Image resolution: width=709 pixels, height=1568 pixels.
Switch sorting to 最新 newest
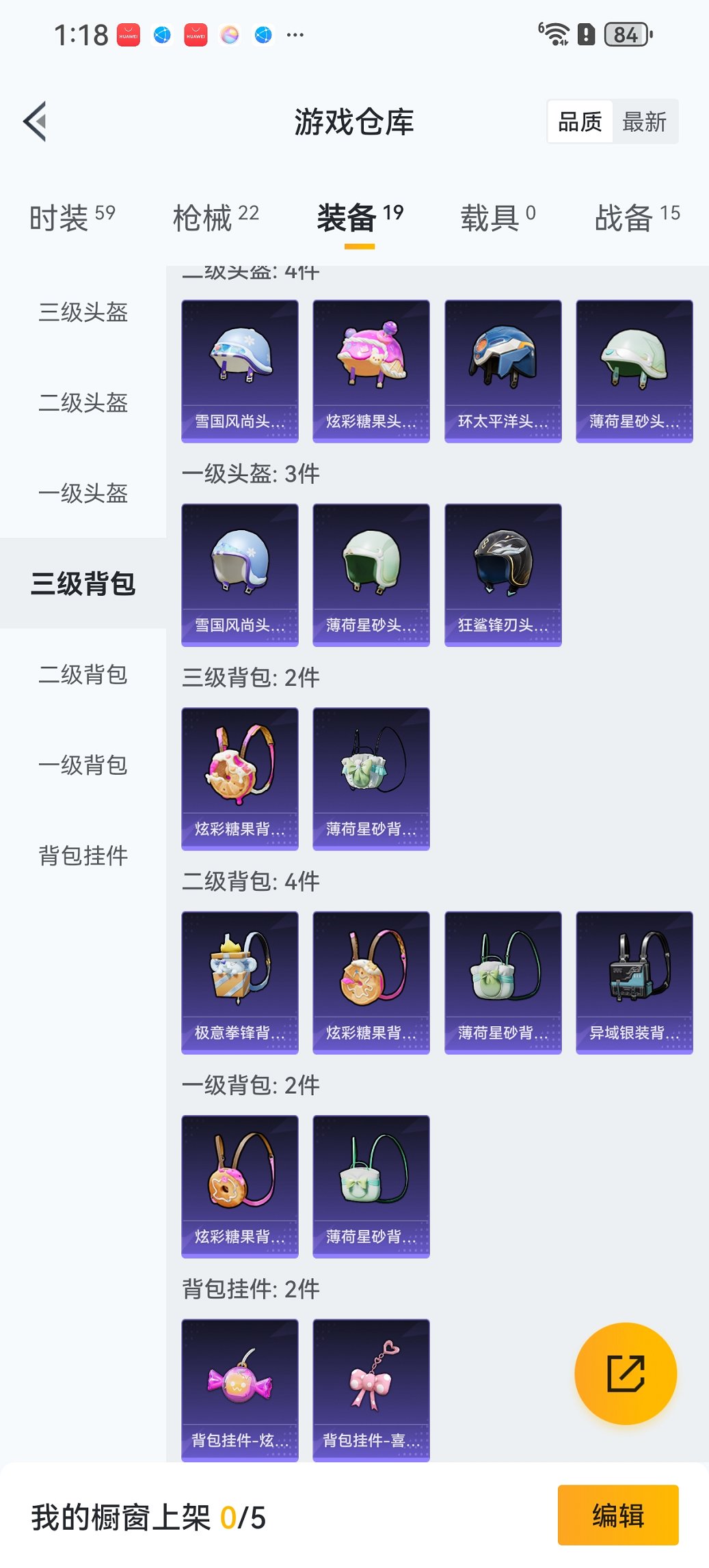coord(645,120)
